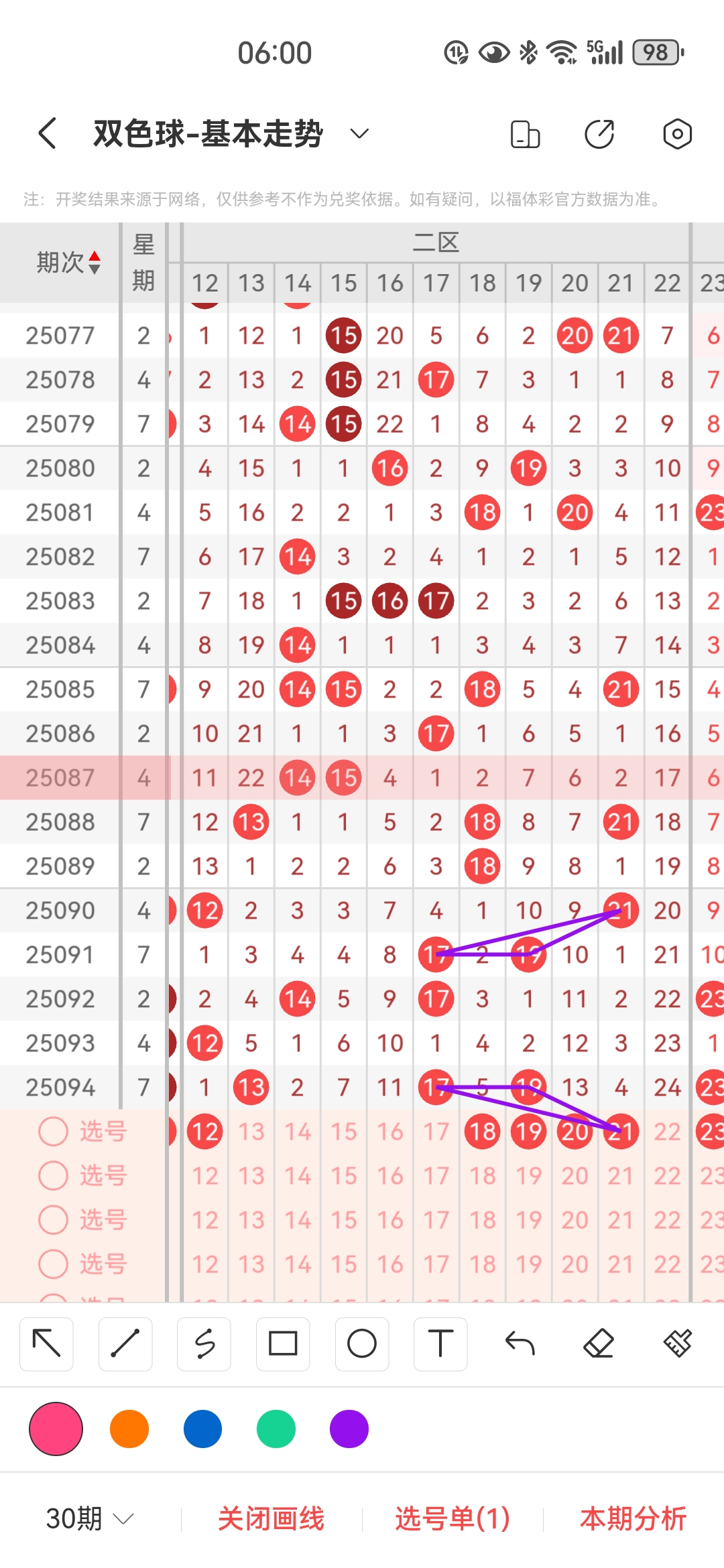
Task: Open the 30期 period count dropdown
Action: tap(90, 1518)
